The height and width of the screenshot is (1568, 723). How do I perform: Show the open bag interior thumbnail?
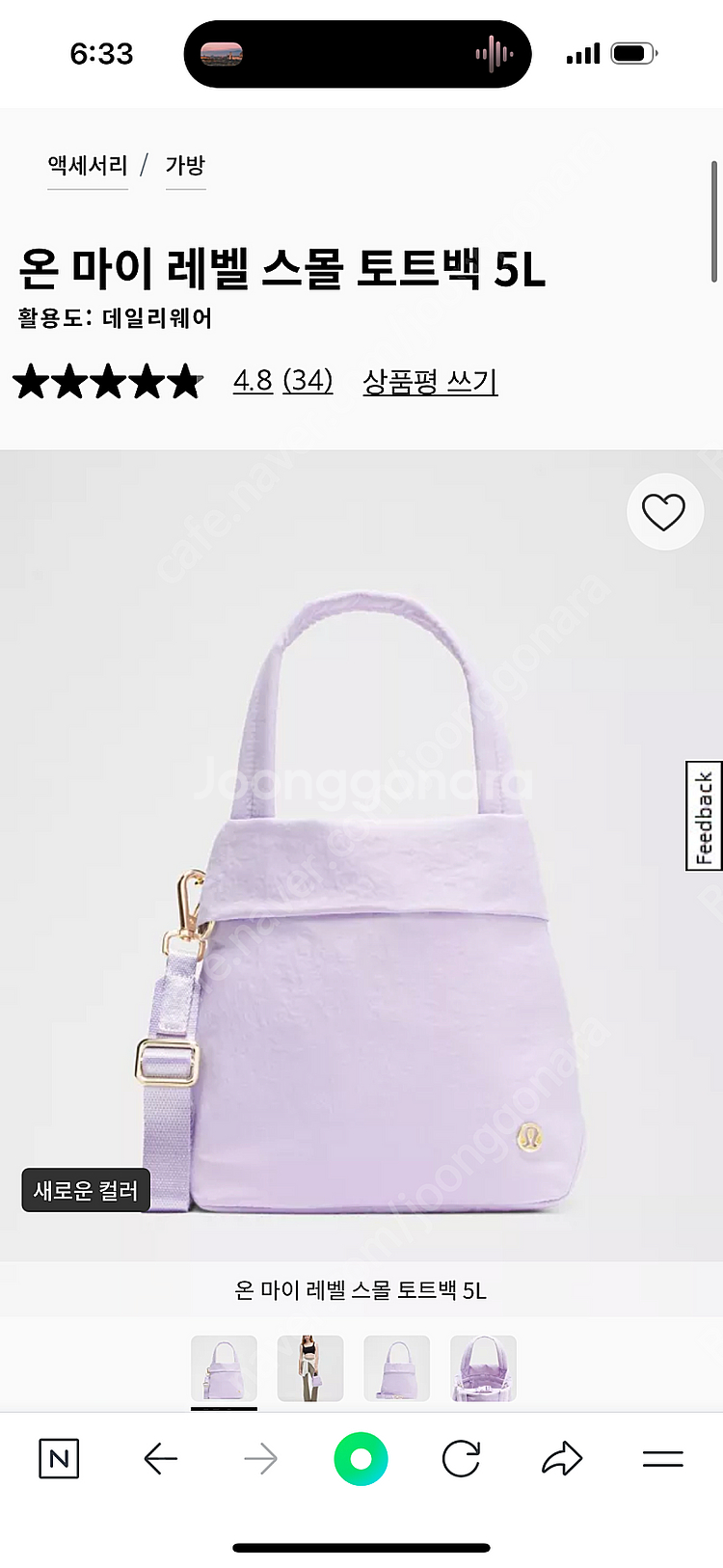(483, 1368)
